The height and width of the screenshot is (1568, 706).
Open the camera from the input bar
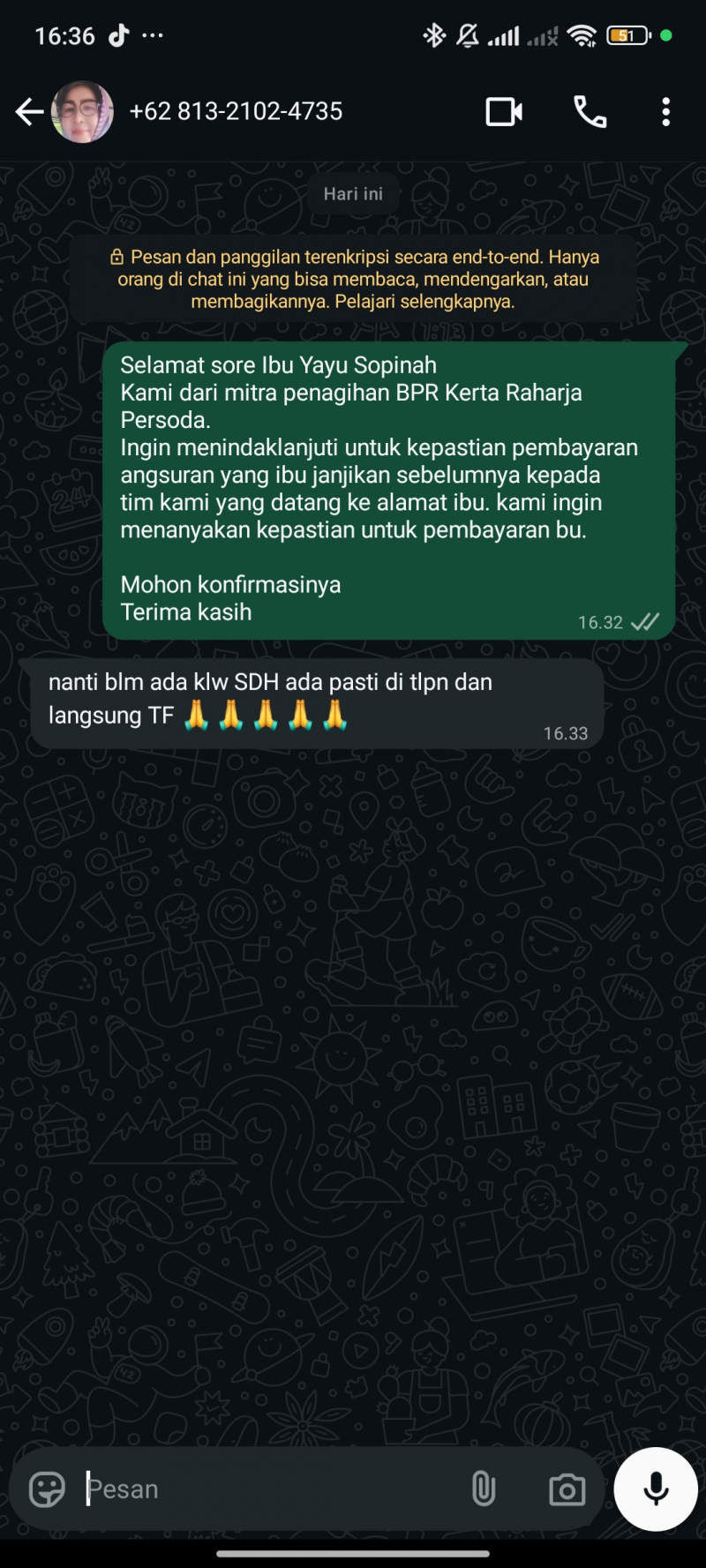[567, 1489]
